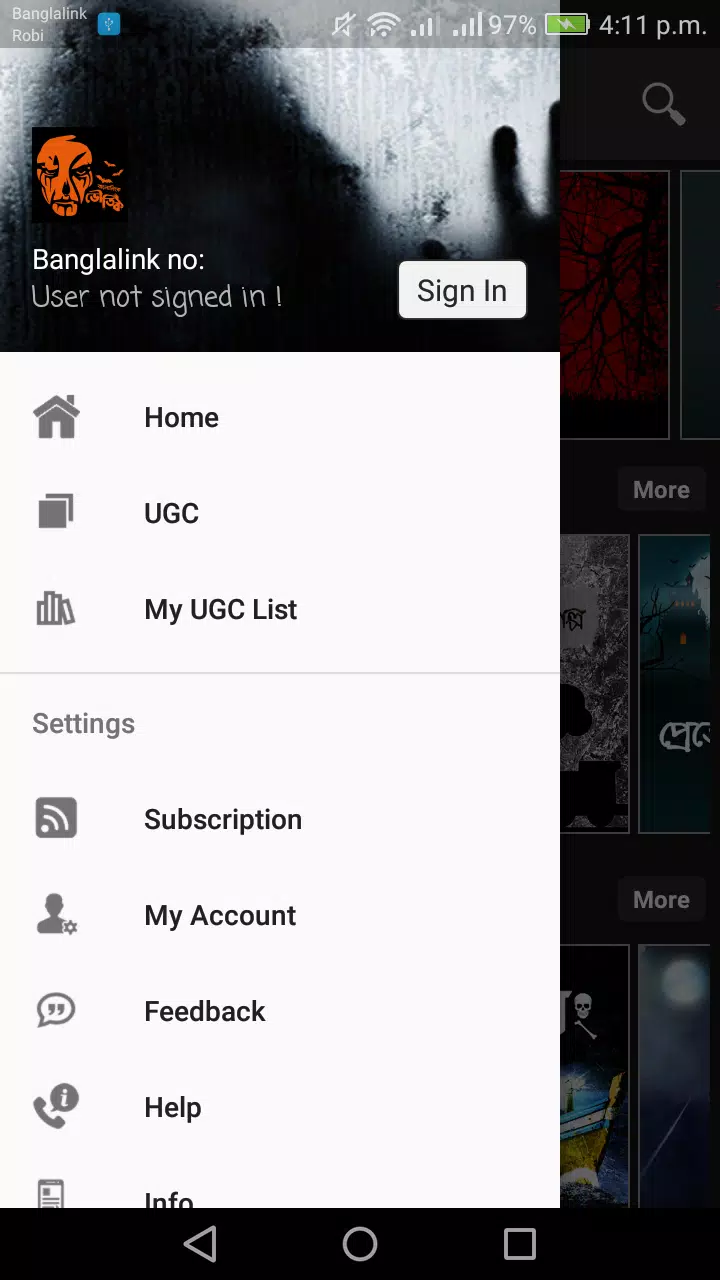The width and height of the screenshot is (720, 1280).
Task: Go to My UGC List
Action: coord(220,610)
